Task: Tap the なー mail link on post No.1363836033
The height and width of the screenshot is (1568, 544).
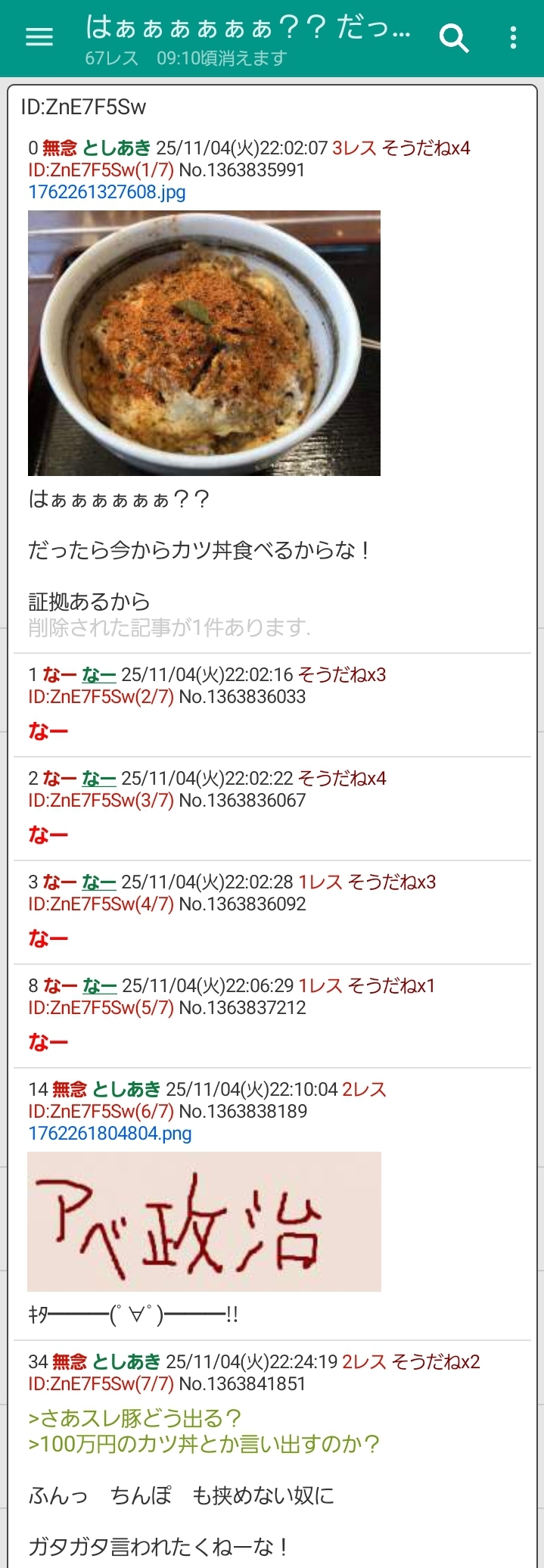Action: coord(99,674)
